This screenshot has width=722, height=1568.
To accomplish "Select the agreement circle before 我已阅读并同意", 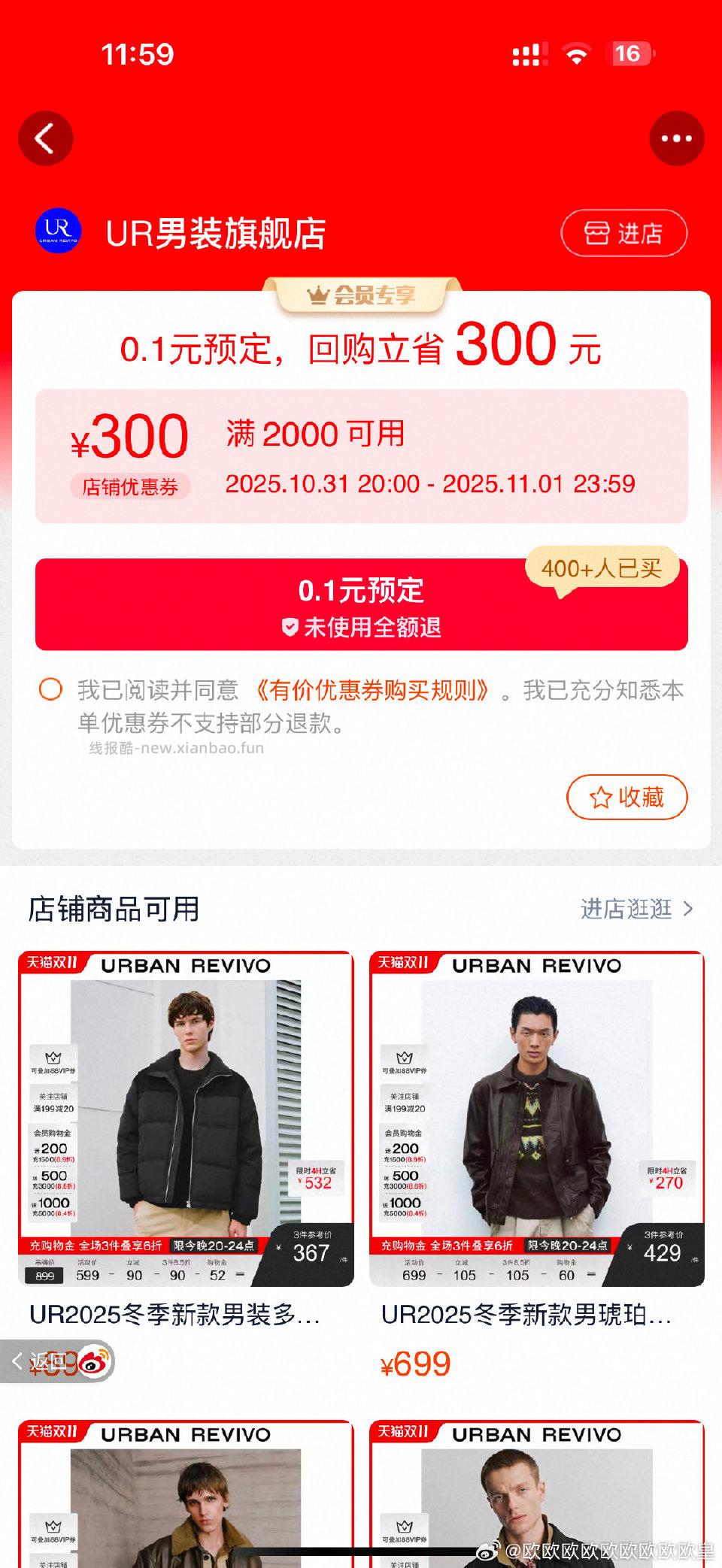I will (50, 689).
